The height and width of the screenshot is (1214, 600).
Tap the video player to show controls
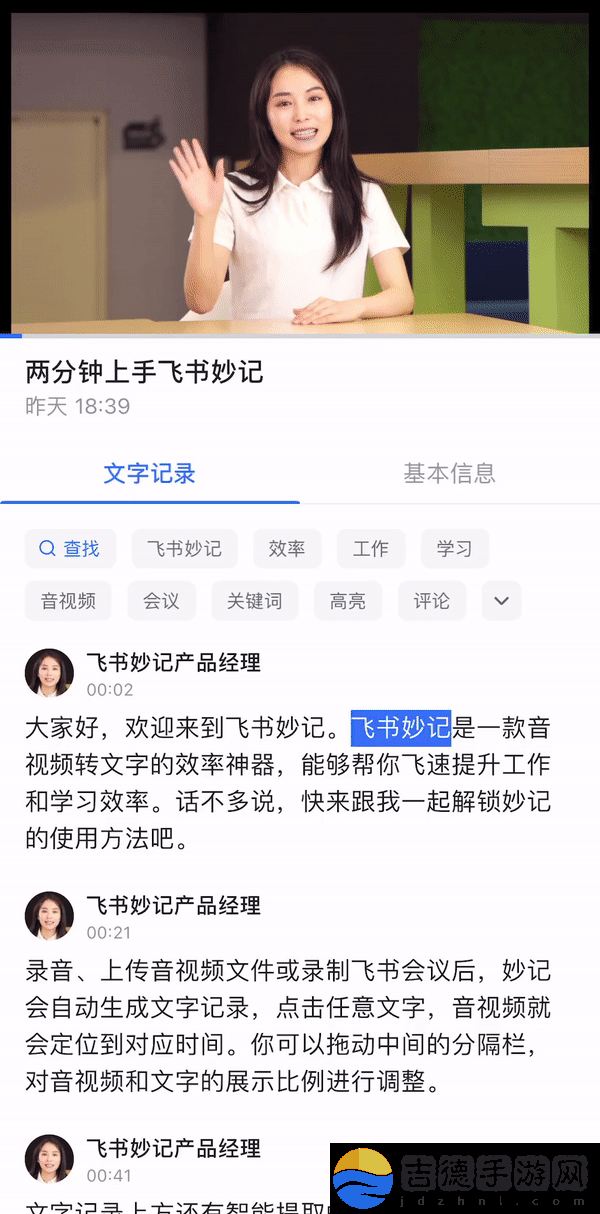(x=300, y=170)
